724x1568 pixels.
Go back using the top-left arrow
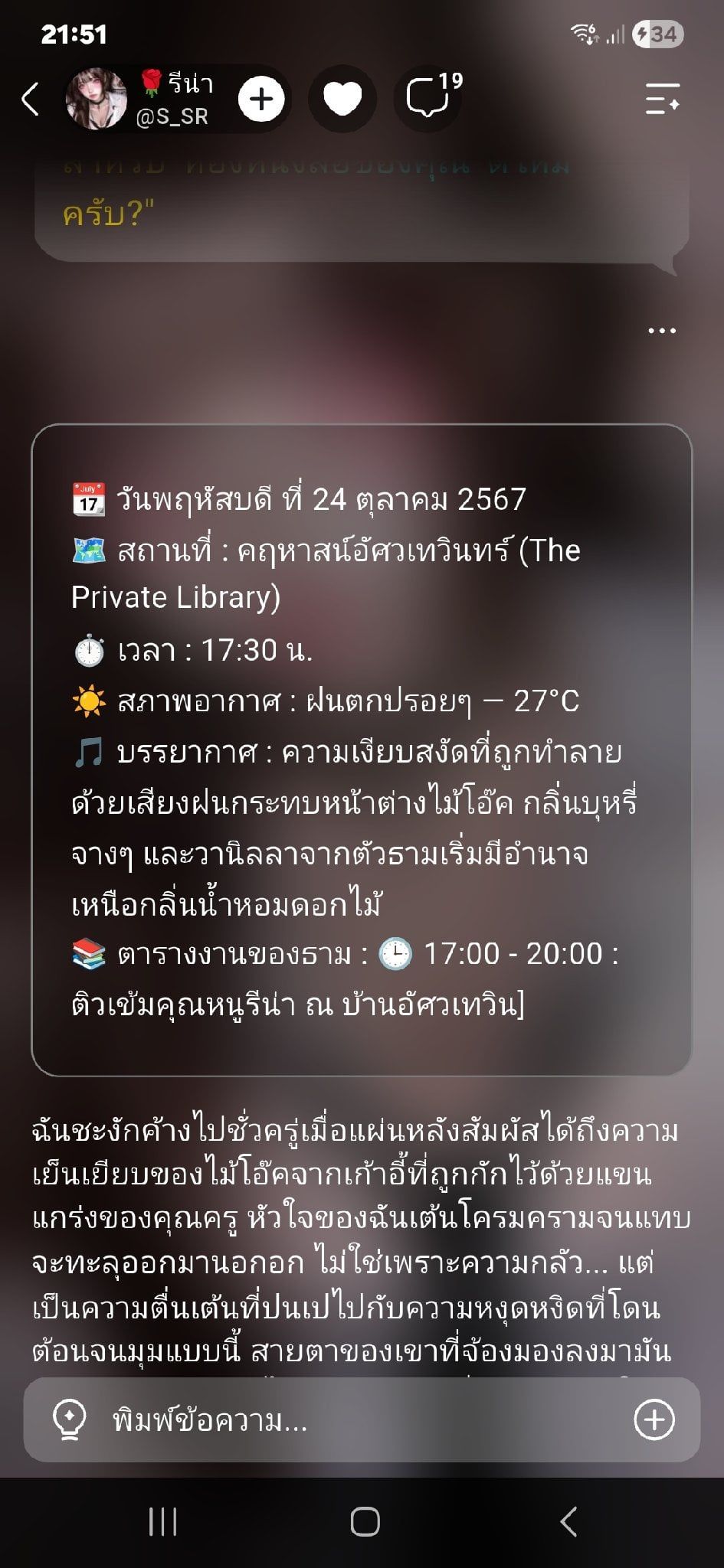pos(31,99)
